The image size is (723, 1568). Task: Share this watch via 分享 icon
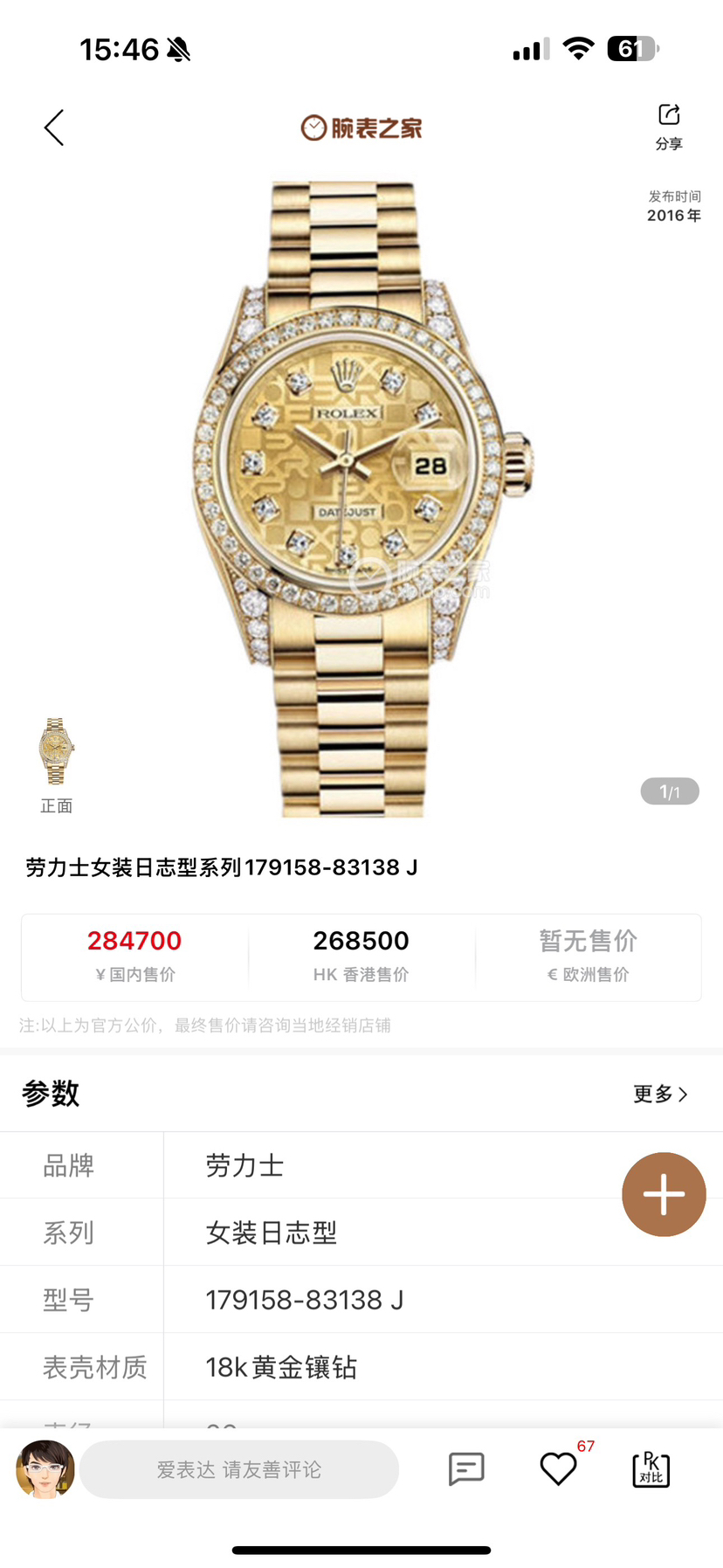pos(669,126)
